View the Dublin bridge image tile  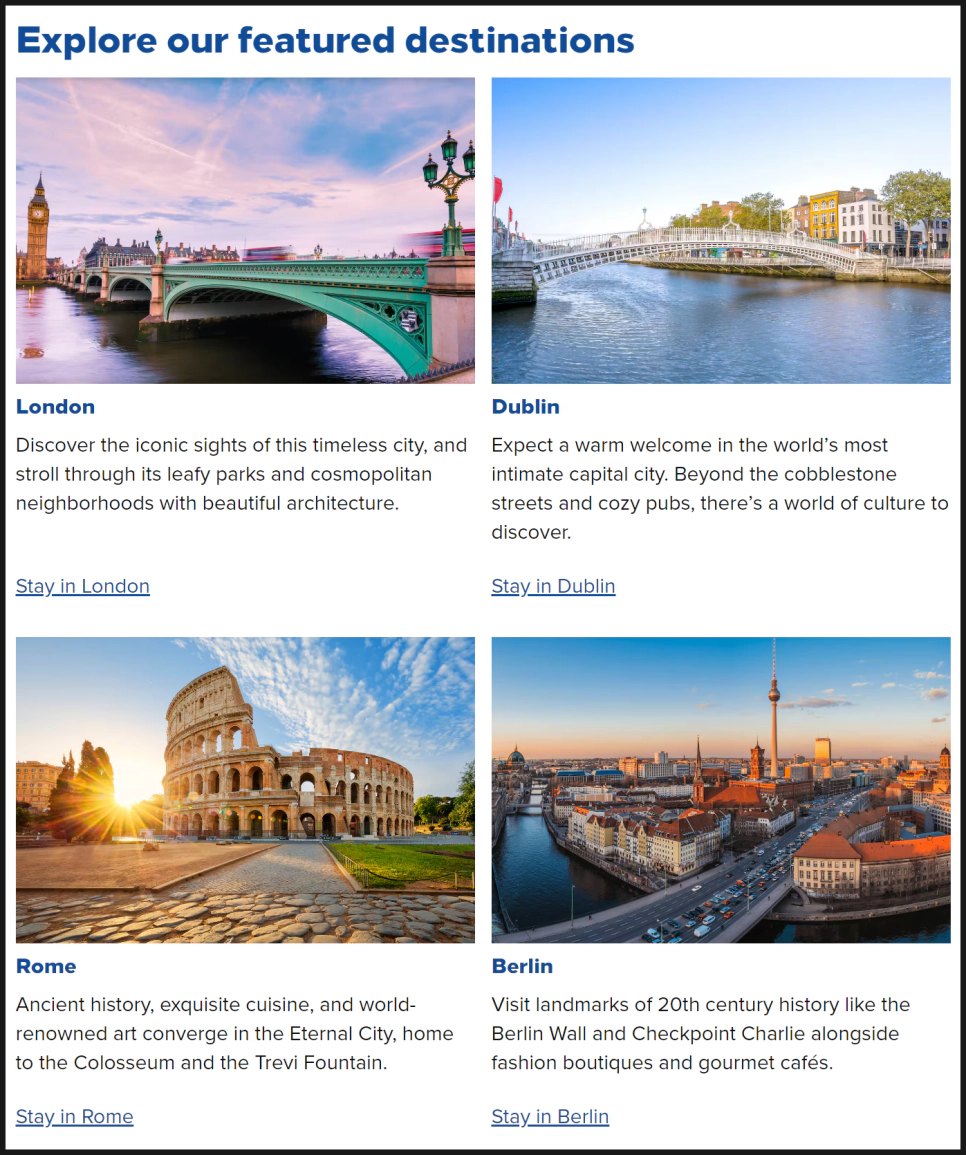(721, 231)
